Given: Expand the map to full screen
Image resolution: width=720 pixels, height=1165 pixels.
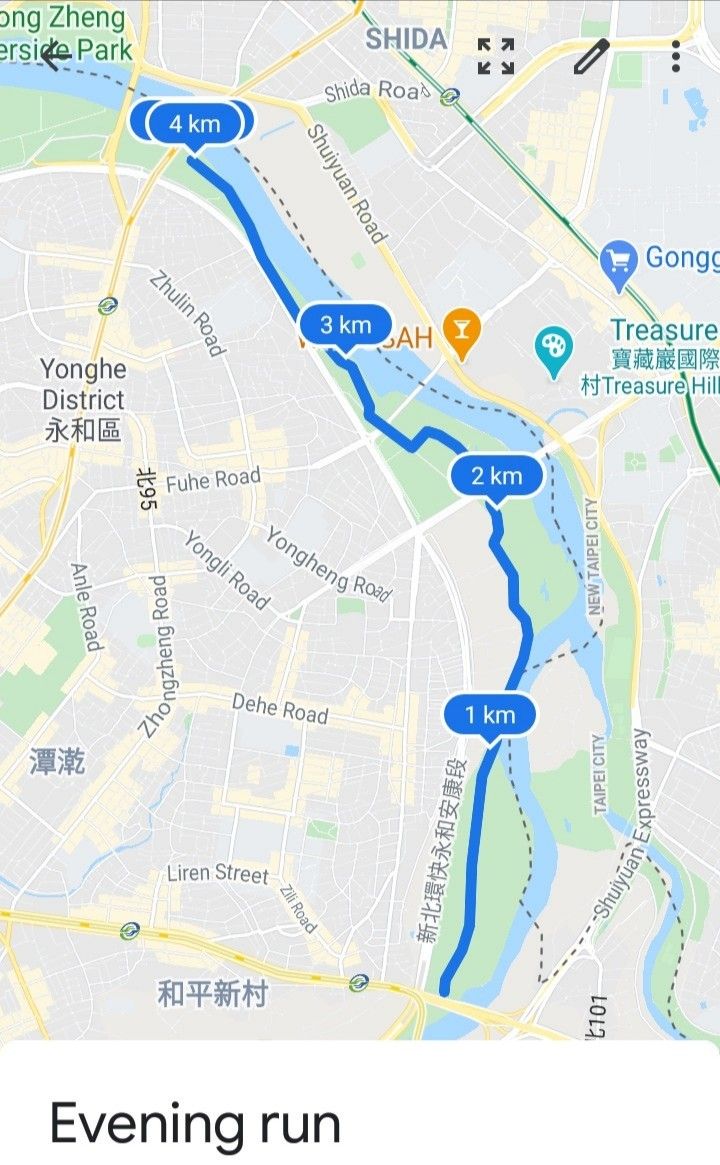Looking at the screenshot, I should [495, 57].
